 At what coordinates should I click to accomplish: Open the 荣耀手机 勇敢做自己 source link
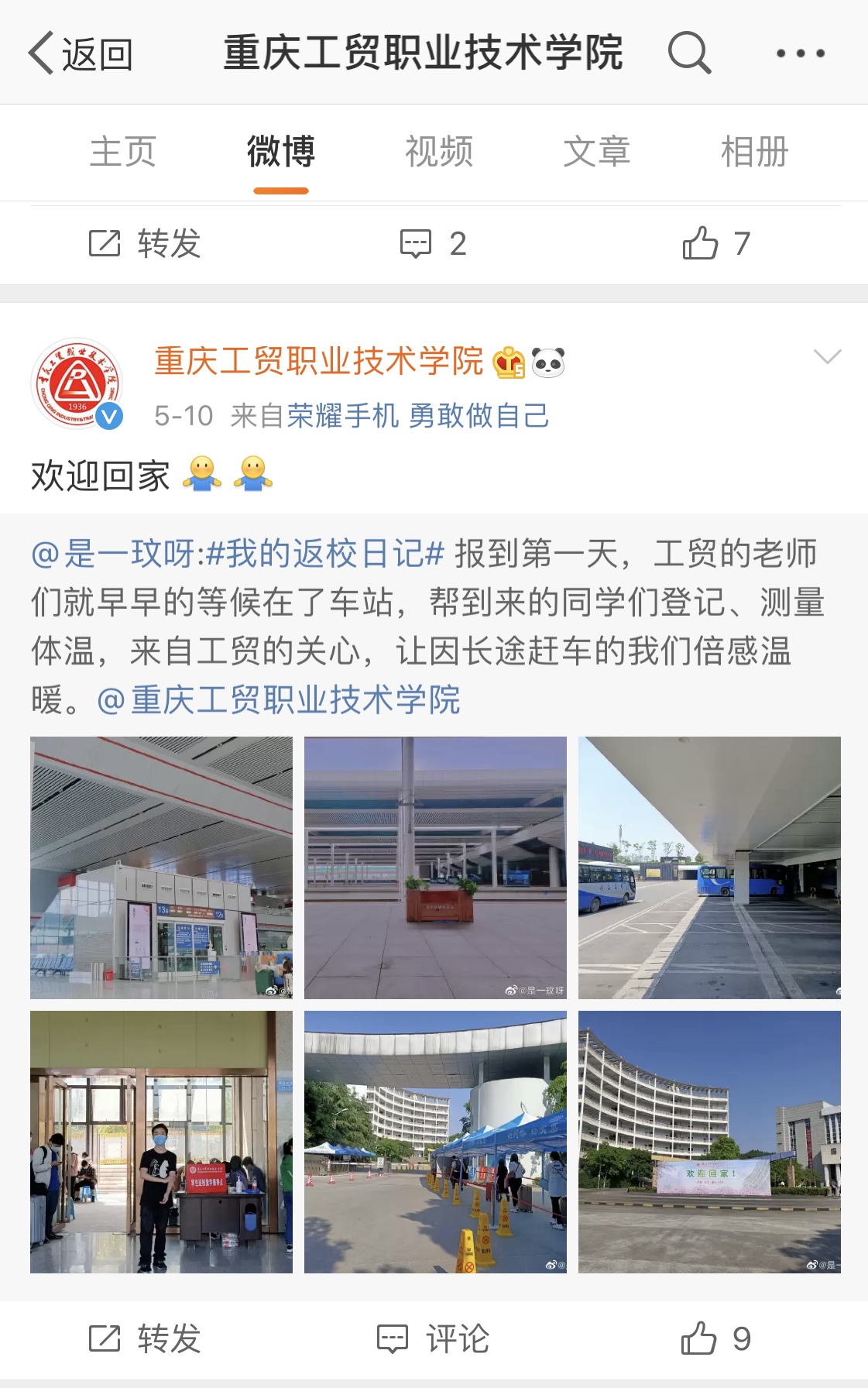pyautogui.click(x=418, y=416)
